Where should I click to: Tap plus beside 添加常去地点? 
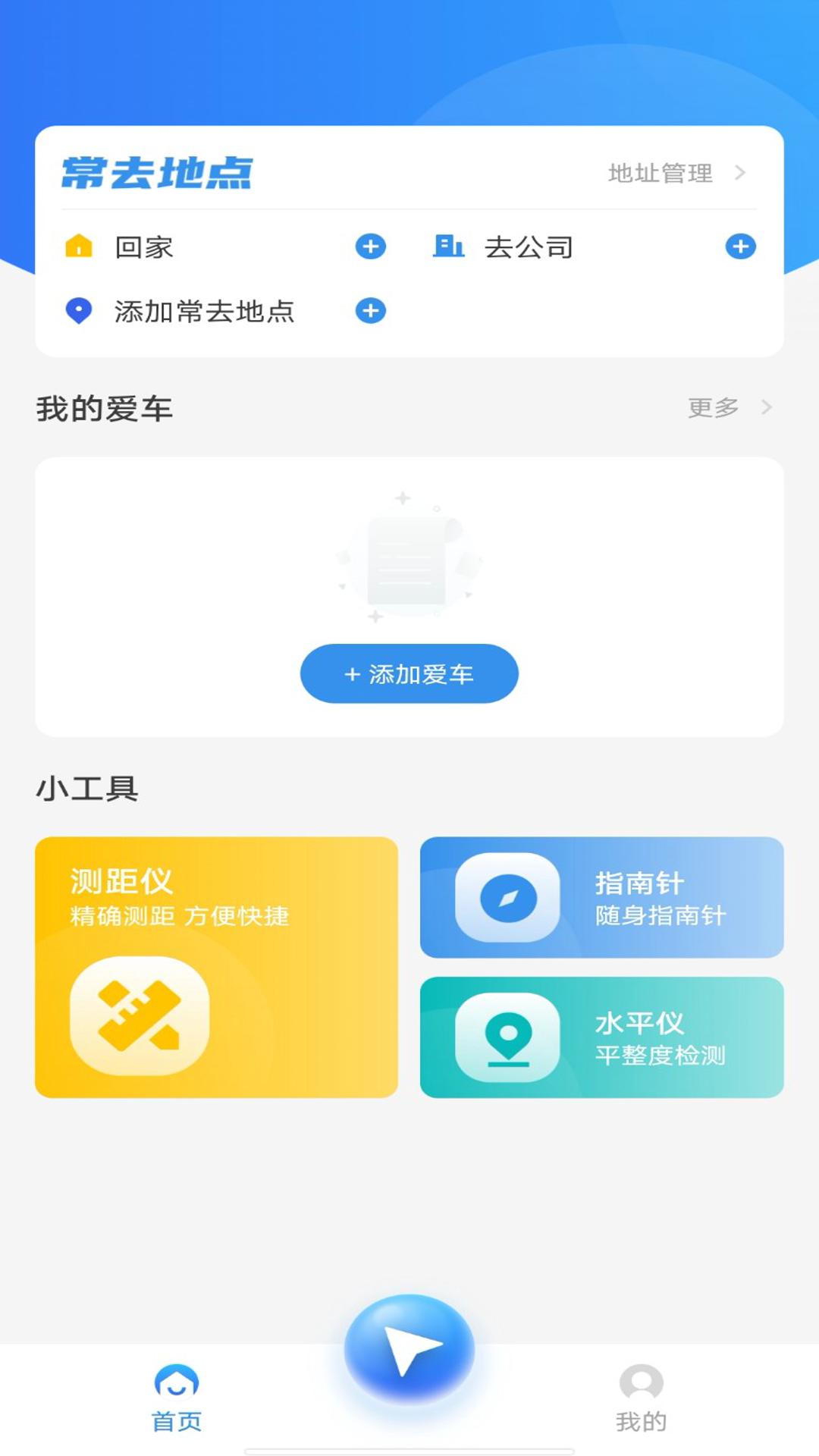pos(371,311)
